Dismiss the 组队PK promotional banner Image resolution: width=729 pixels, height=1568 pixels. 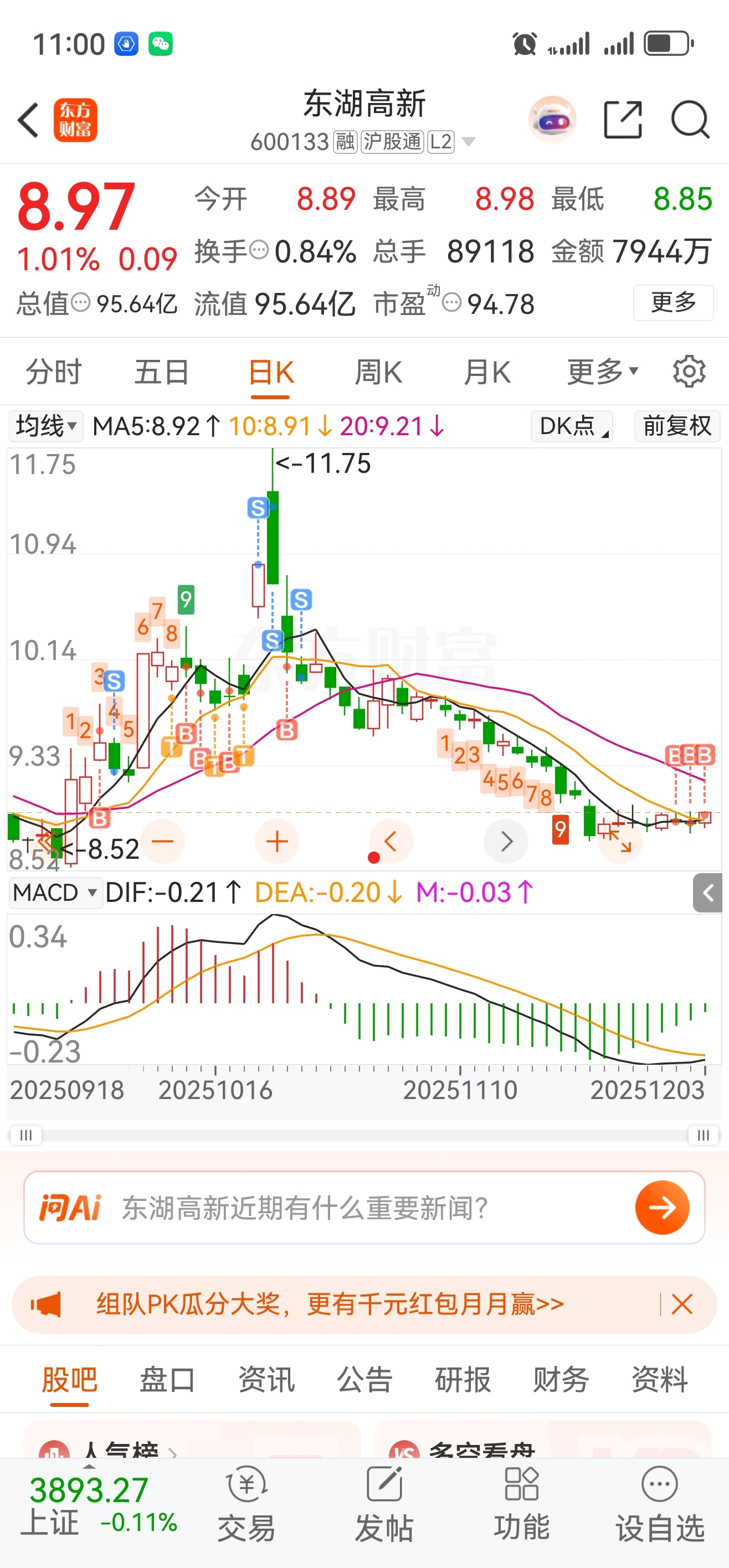click(x=681, y=1304)
